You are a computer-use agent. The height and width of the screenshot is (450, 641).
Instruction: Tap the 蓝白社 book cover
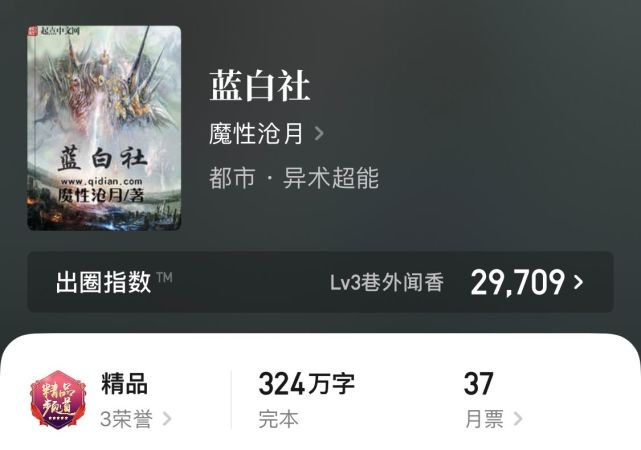click(104, 127)
